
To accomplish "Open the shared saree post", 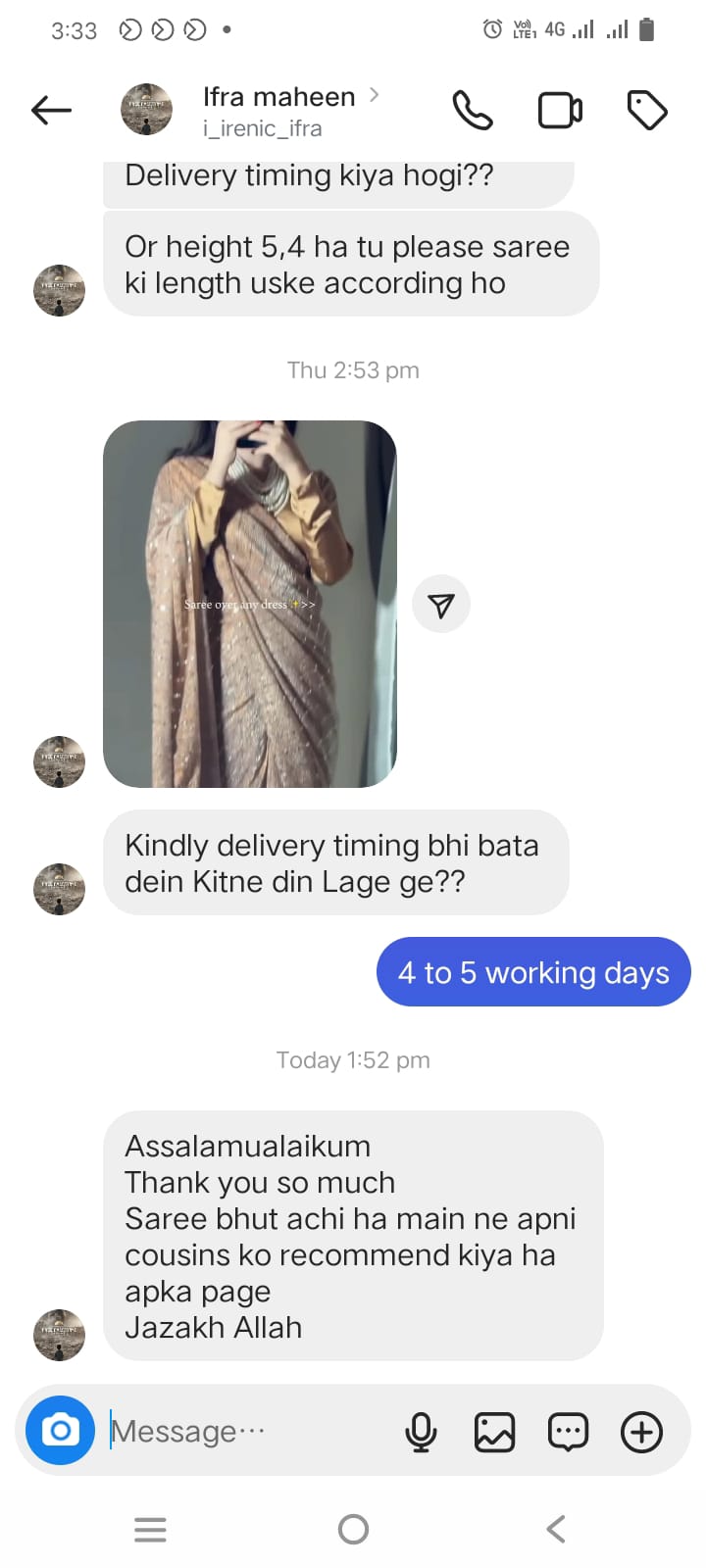I will [250, 604].
